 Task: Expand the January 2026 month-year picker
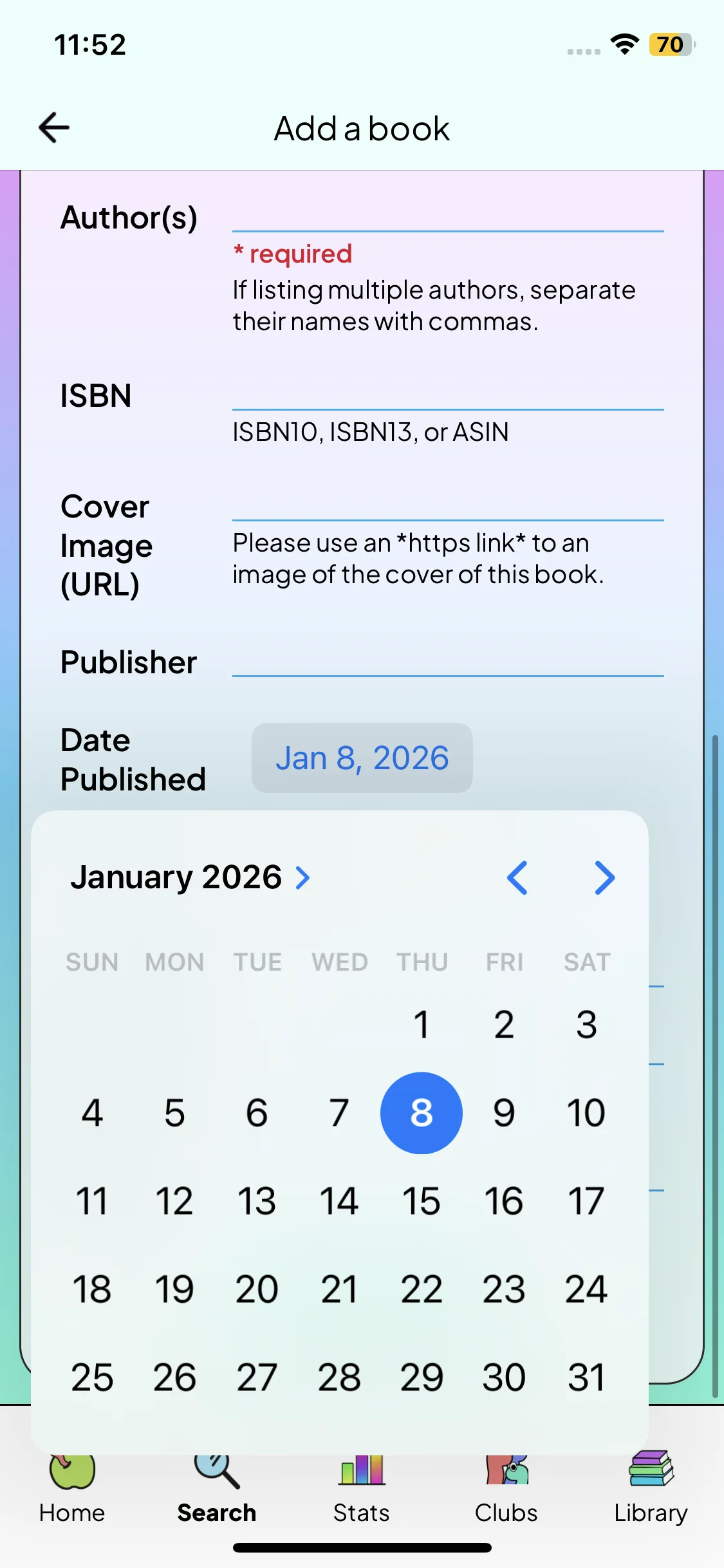[x=190, y=877]
